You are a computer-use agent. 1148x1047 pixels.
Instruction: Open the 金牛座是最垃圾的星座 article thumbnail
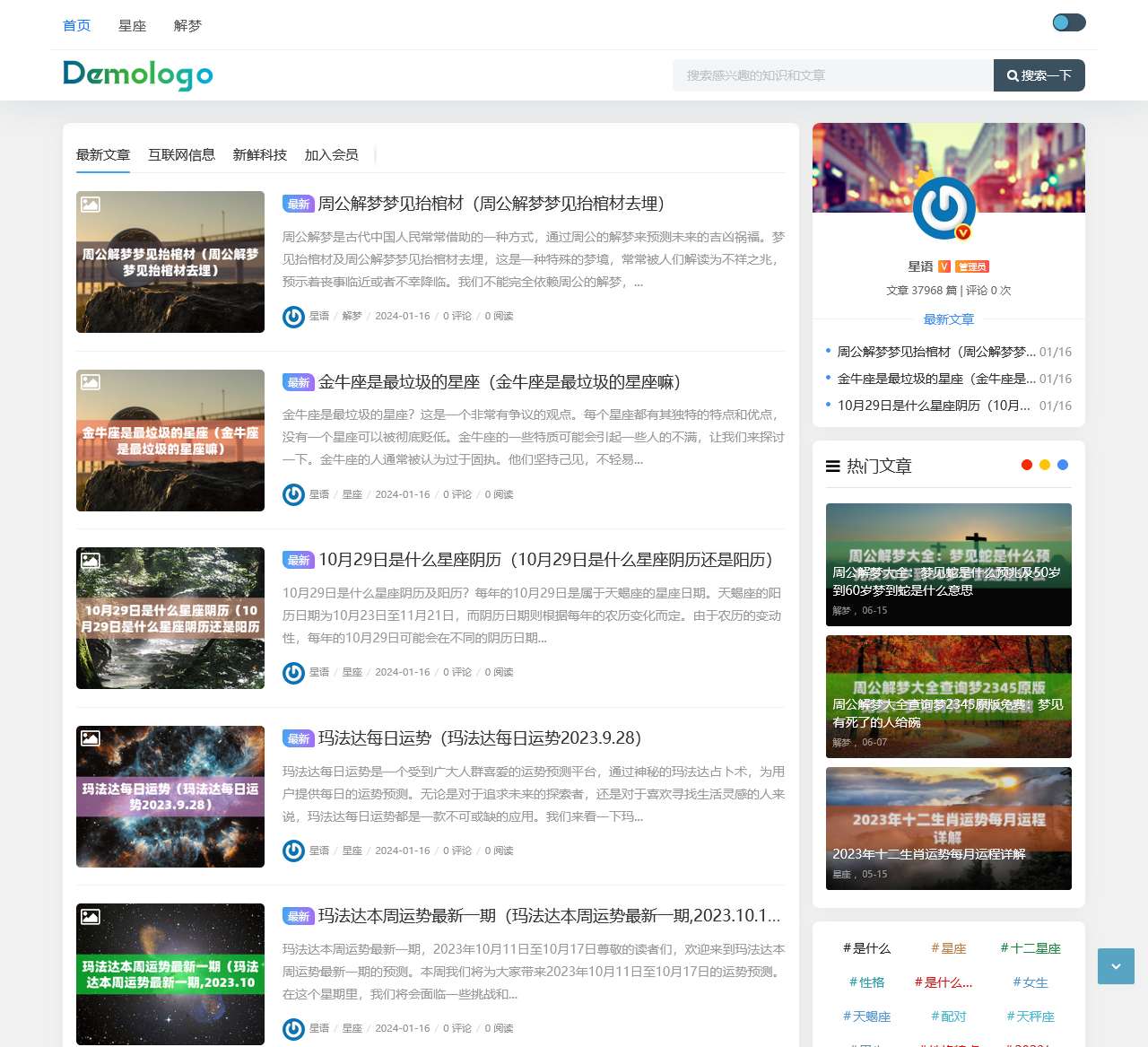point(170,441)
